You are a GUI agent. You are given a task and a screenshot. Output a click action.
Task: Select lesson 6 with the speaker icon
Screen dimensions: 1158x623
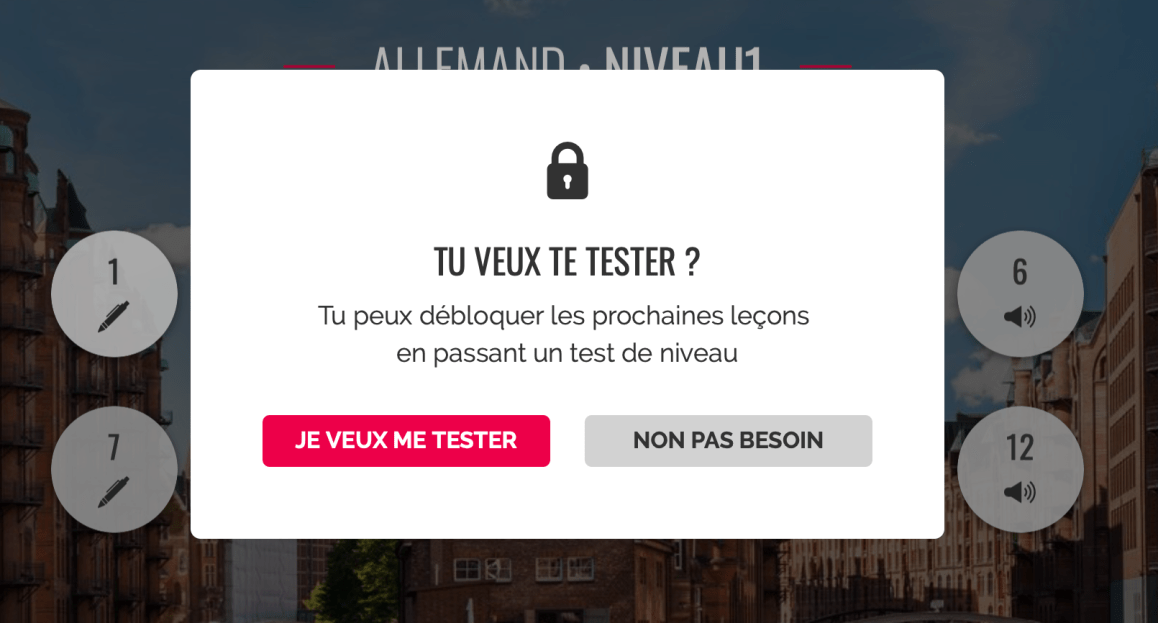click(1020, 294)
